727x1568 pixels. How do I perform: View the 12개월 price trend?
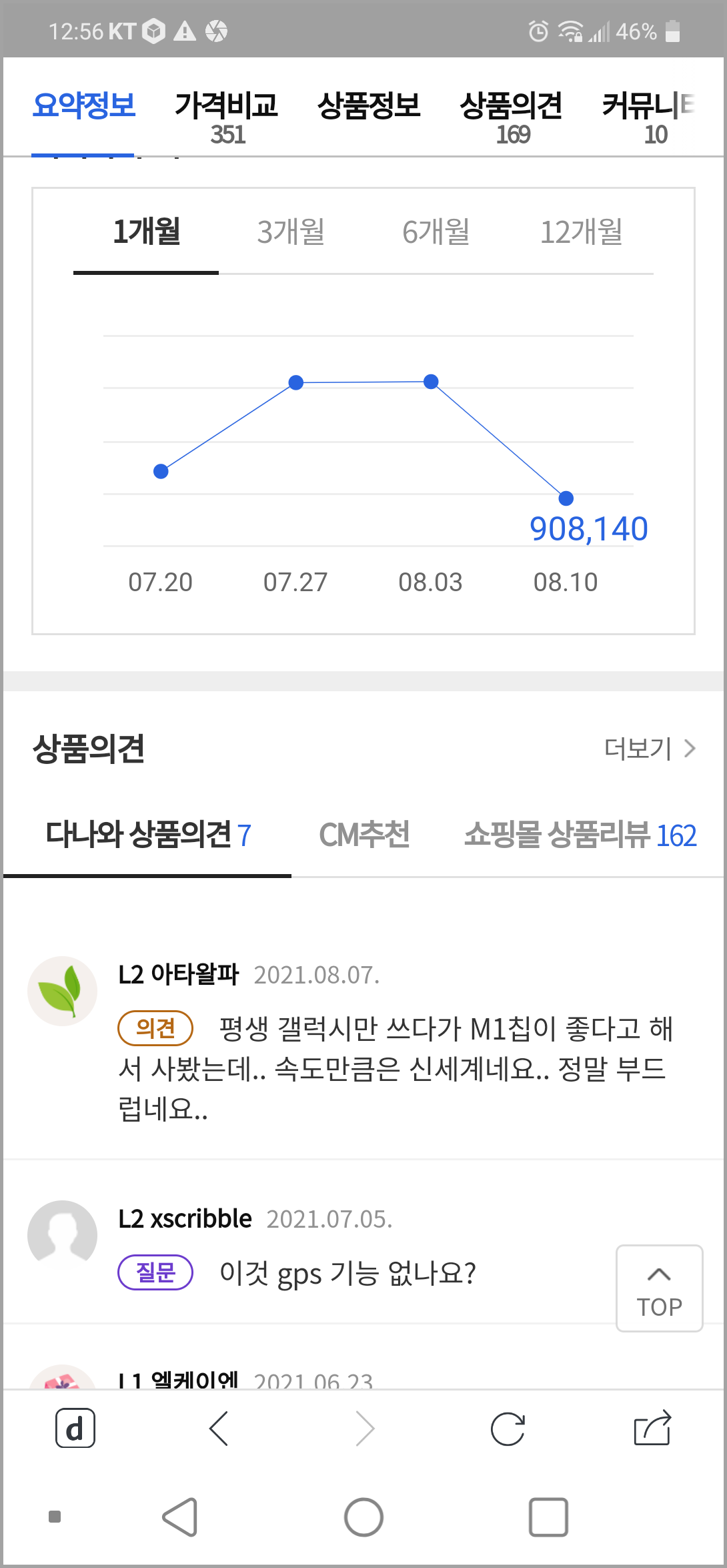(x=582, y=232)
